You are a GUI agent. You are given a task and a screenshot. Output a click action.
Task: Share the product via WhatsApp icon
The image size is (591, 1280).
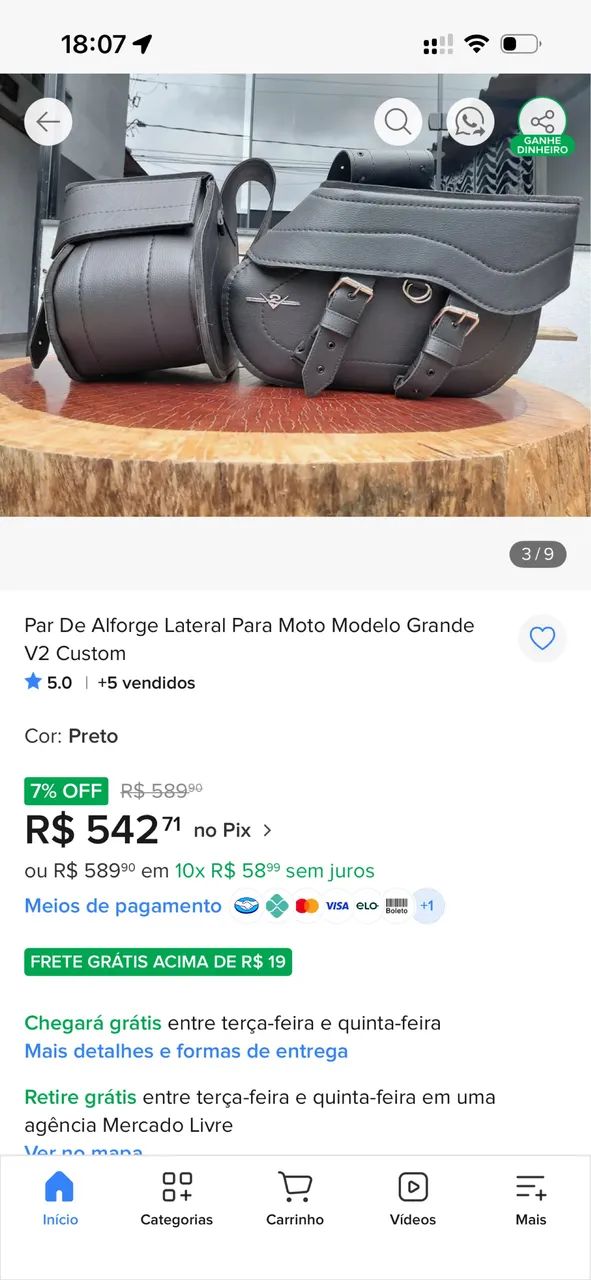point(470,122)
